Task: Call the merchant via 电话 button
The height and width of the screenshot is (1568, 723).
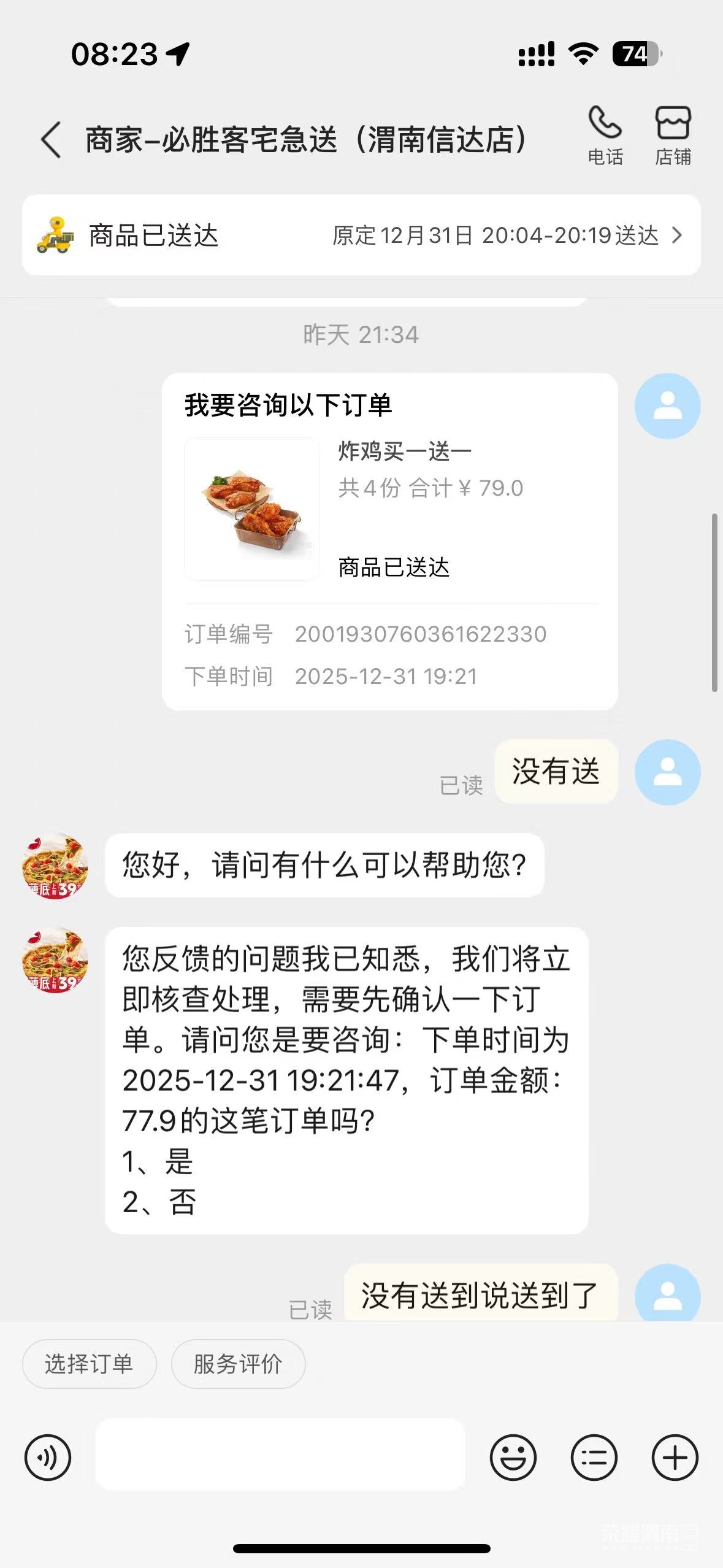Action: pyautogui.click(x=605, y=135)
